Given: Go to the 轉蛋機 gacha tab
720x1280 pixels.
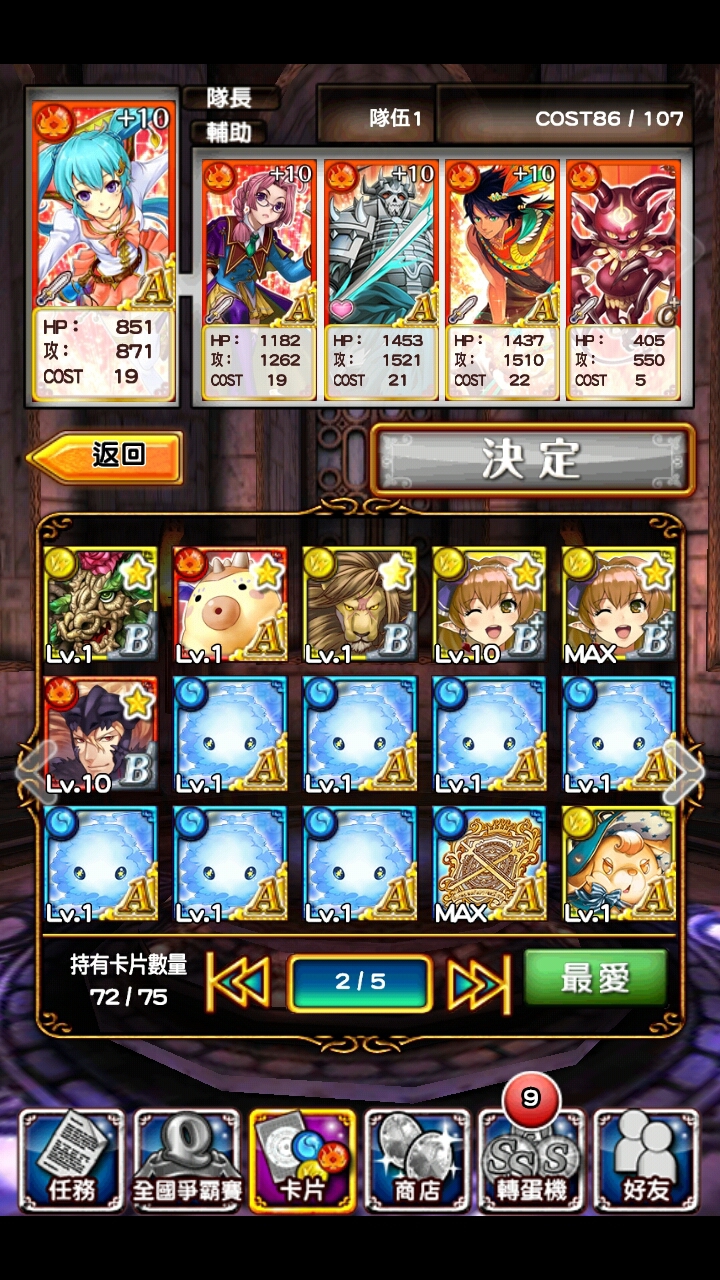Looking at the screenshot, I should [x=530, y=1160].
